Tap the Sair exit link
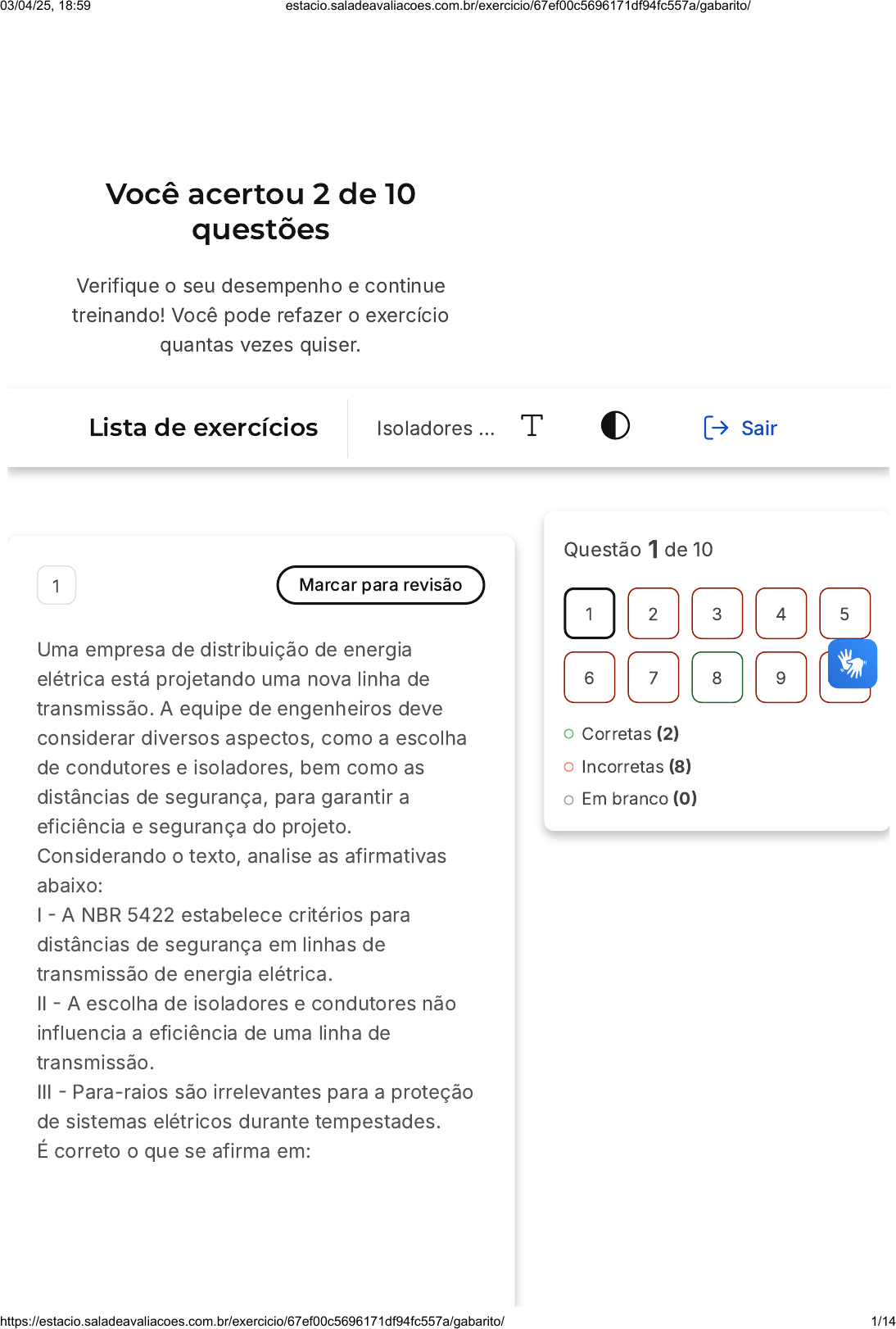The image size is (896, 1329). pos(740,428)
